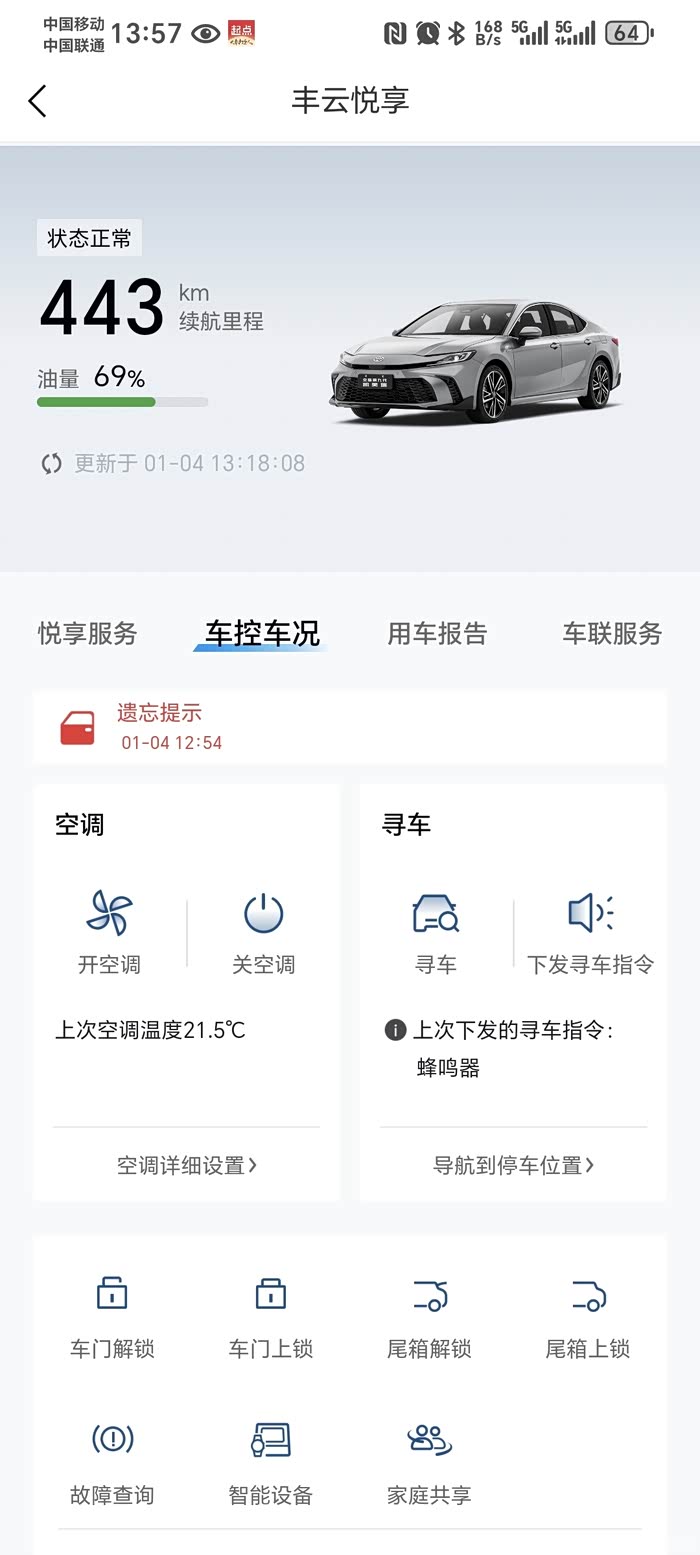700x1555 pixels.
Task: Lock the doors with 车门上锁
Action: (x=271, y=1316)
